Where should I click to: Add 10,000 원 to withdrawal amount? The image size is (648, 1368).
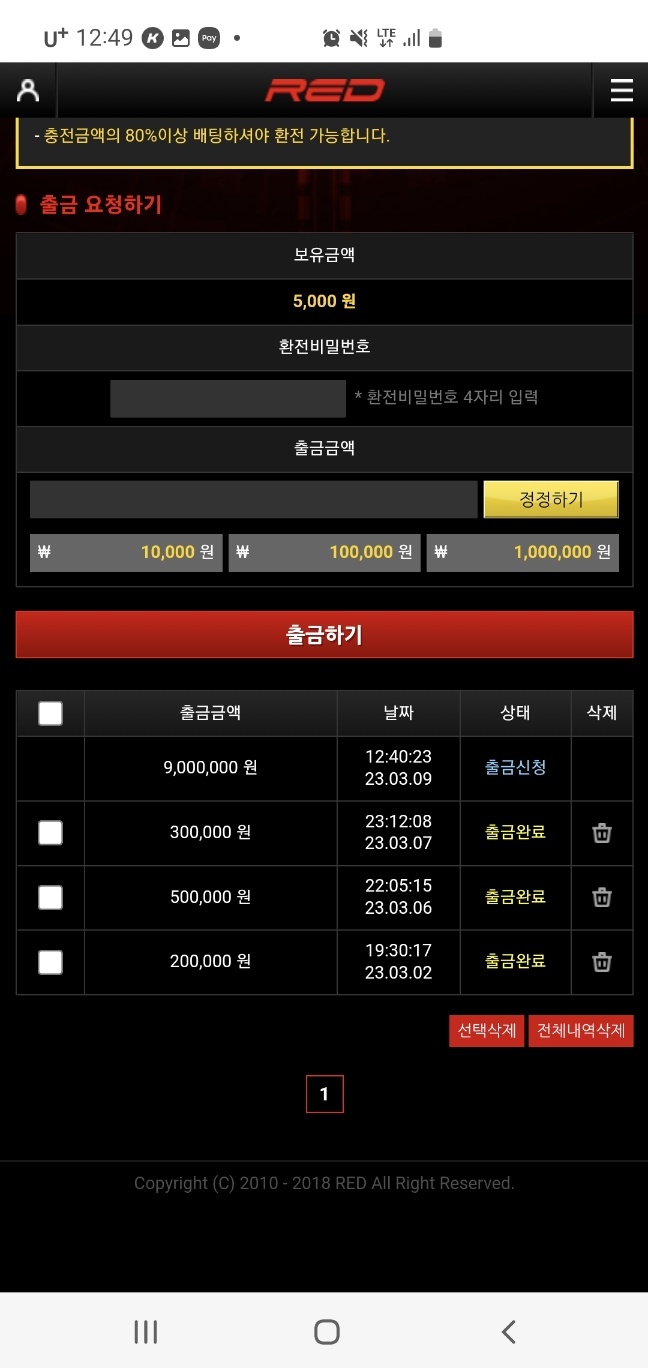(126, 552)
